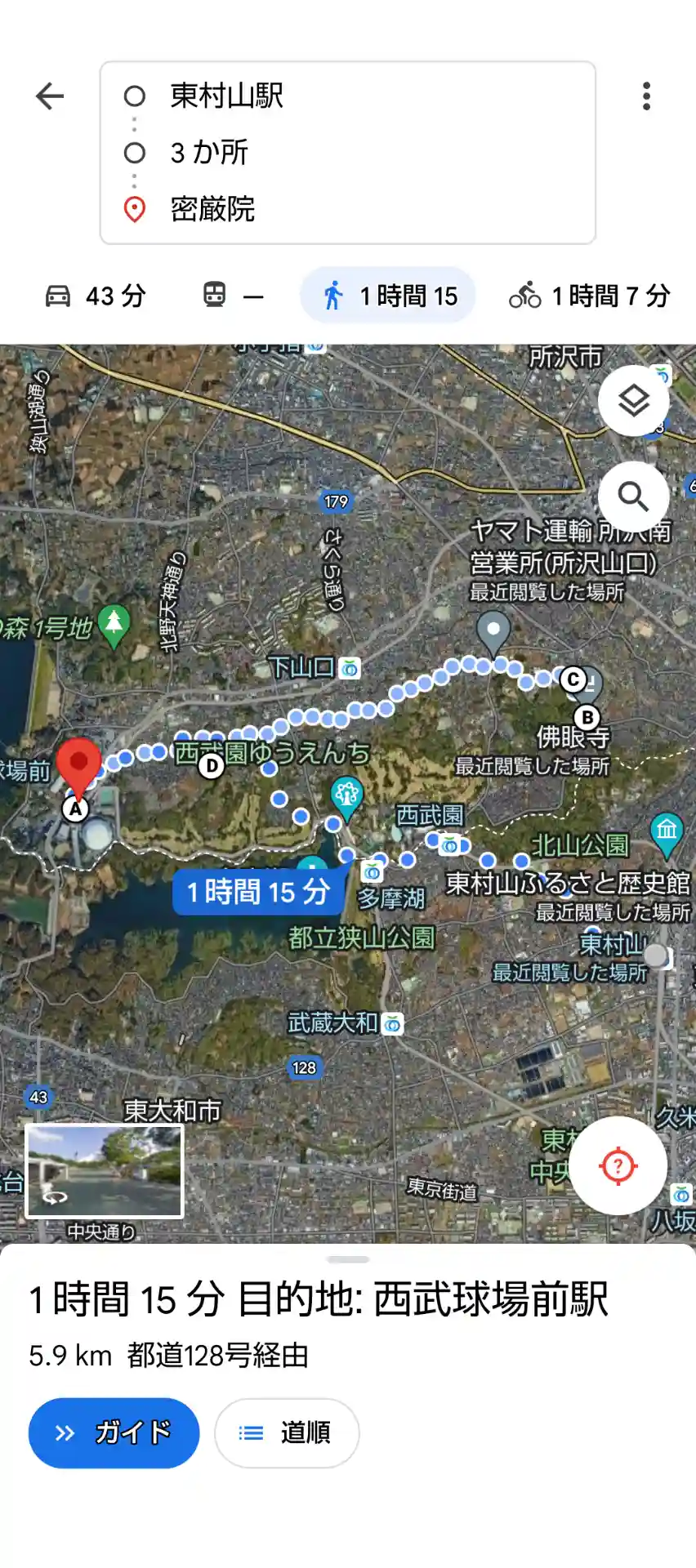Viewport: 696px width, 1568px height.
Task: Open the map layers button
Action: pyautogui.click(x=634, y=401)
